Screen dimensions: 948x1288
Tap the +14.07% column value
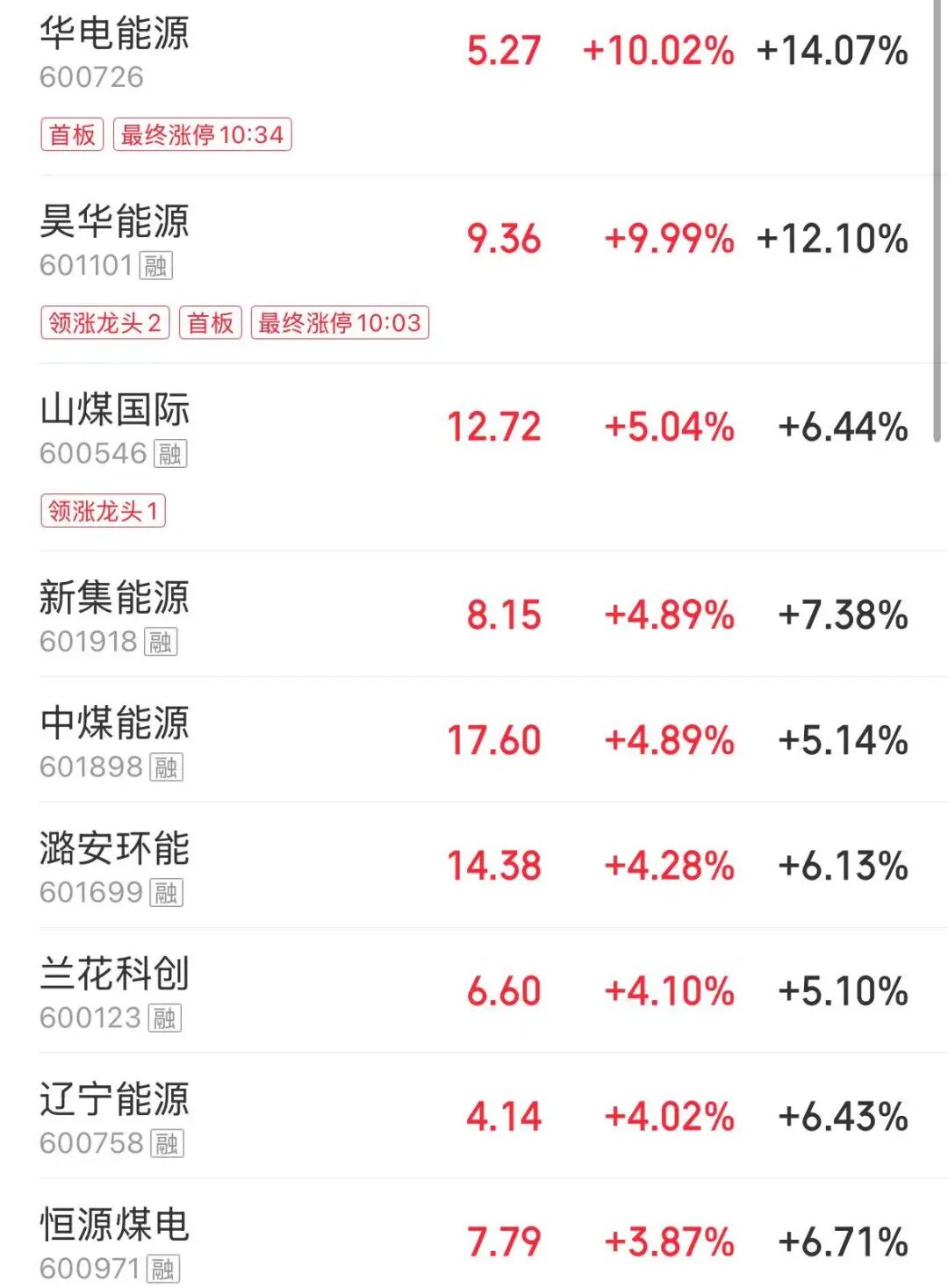click(x=833, y=53)
